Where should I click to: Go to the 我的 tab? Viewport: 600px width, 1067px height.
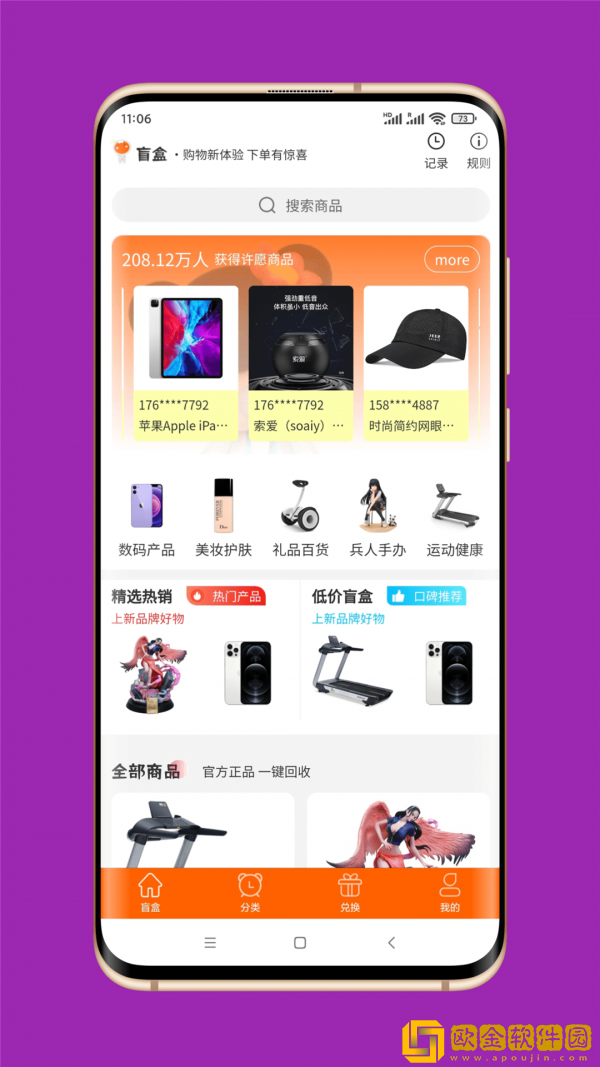450,893
